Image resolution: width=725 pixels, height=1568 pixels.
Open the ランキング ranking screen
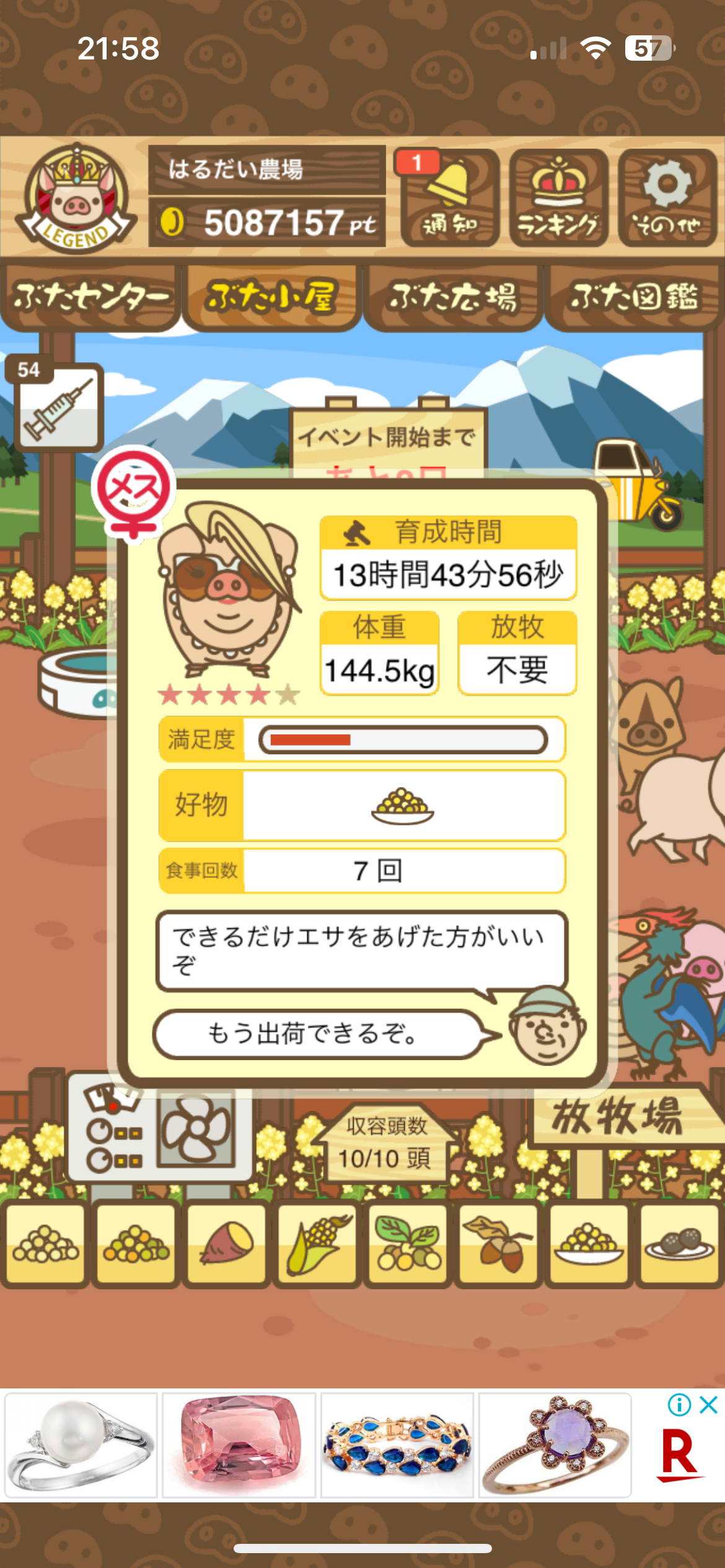pos(558,198)
